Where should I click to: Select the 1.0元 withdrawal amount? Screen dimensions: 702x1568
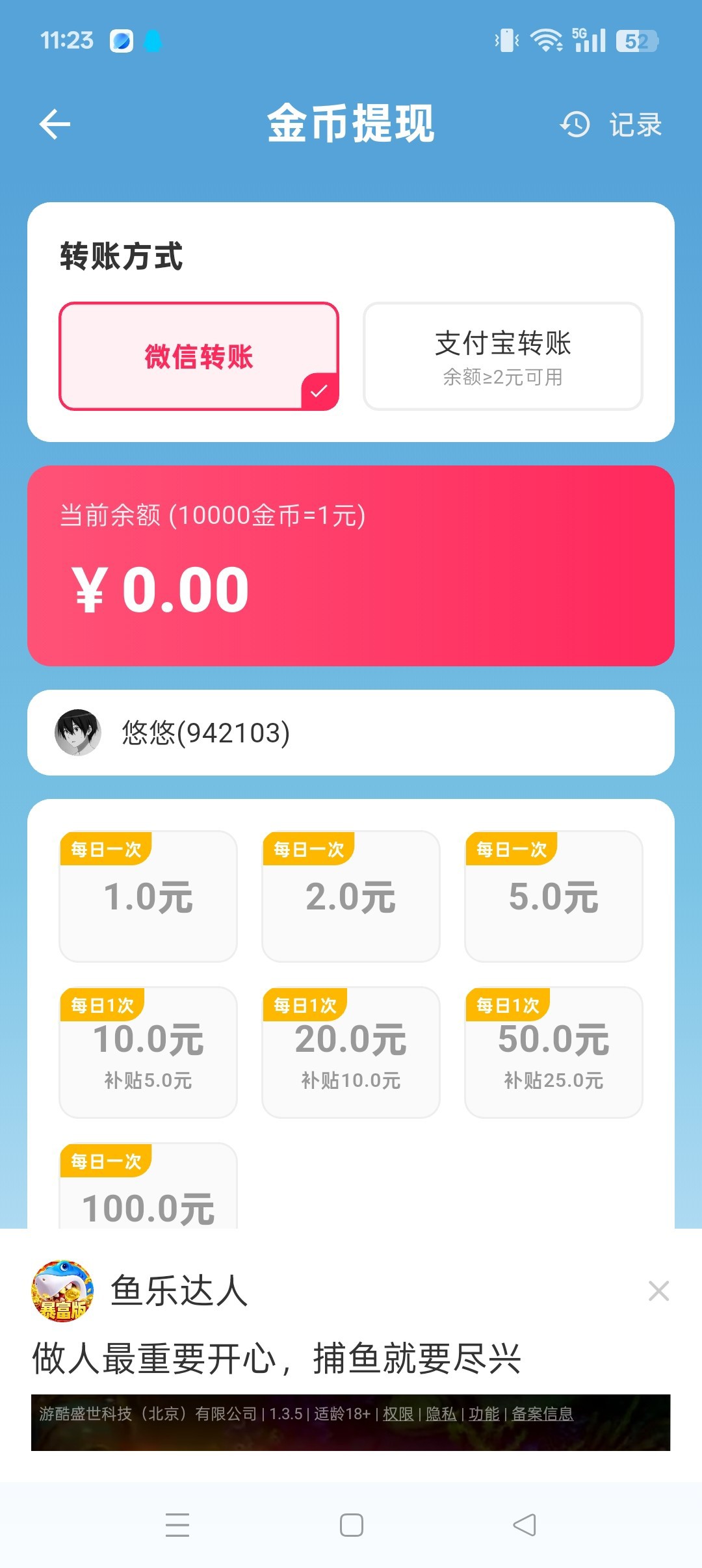[x=148, y=896]
